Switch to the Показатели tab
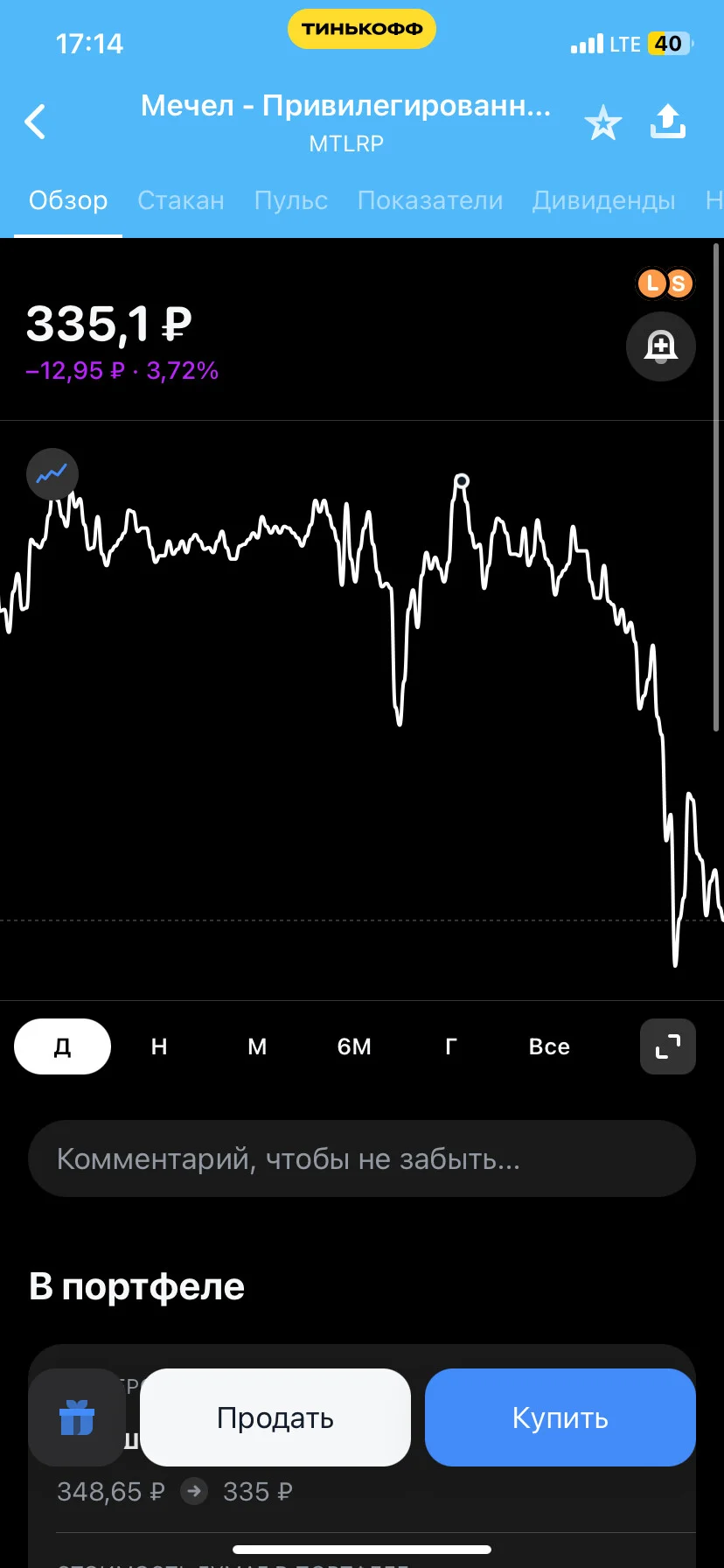This screenshot has width=724, height=1568. tap(430, 200)
